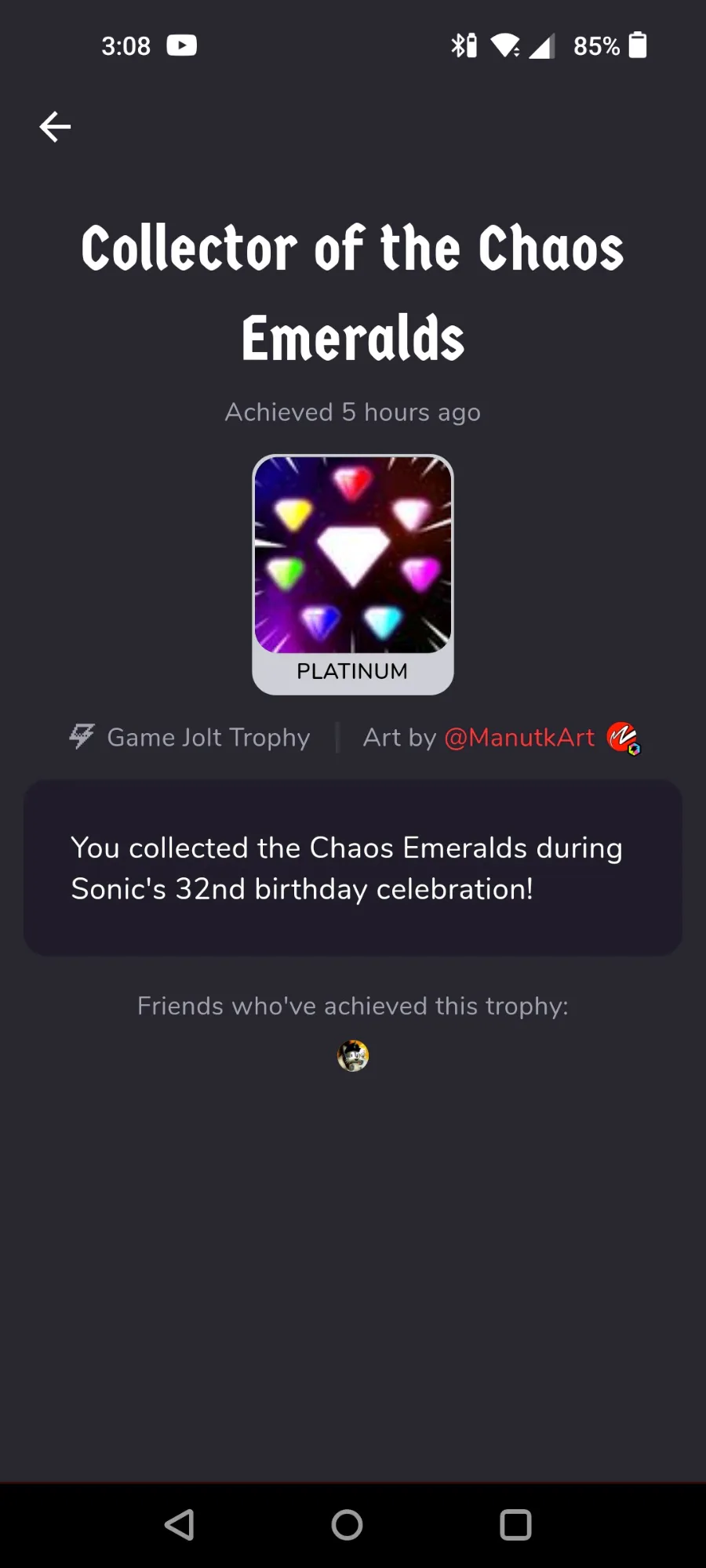This screenshot has height=1568, width=706.
Task: Go back using the top-left arrow
Action: pos(55,126)
